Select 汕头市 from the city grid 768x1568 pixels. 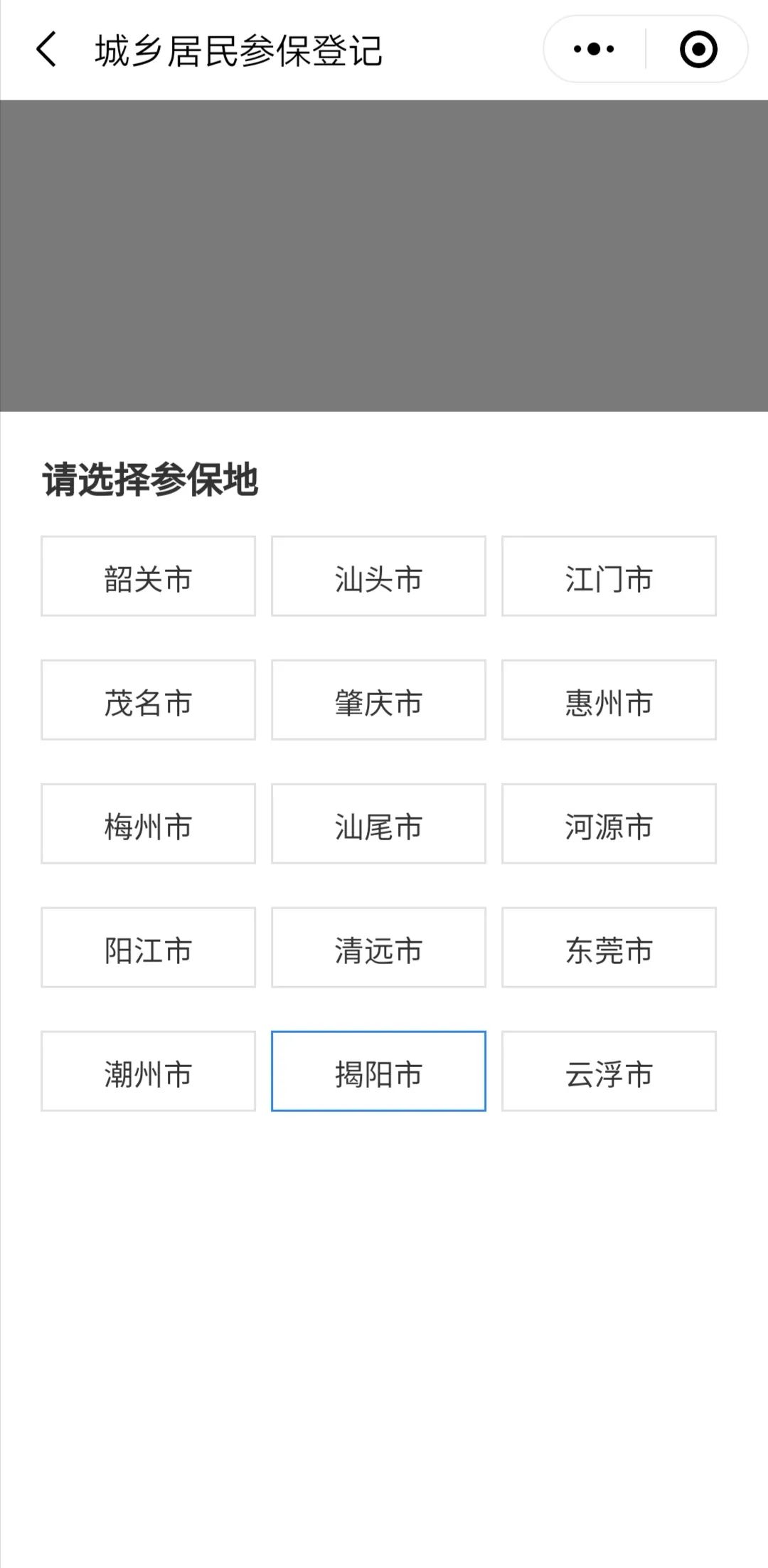378,576
